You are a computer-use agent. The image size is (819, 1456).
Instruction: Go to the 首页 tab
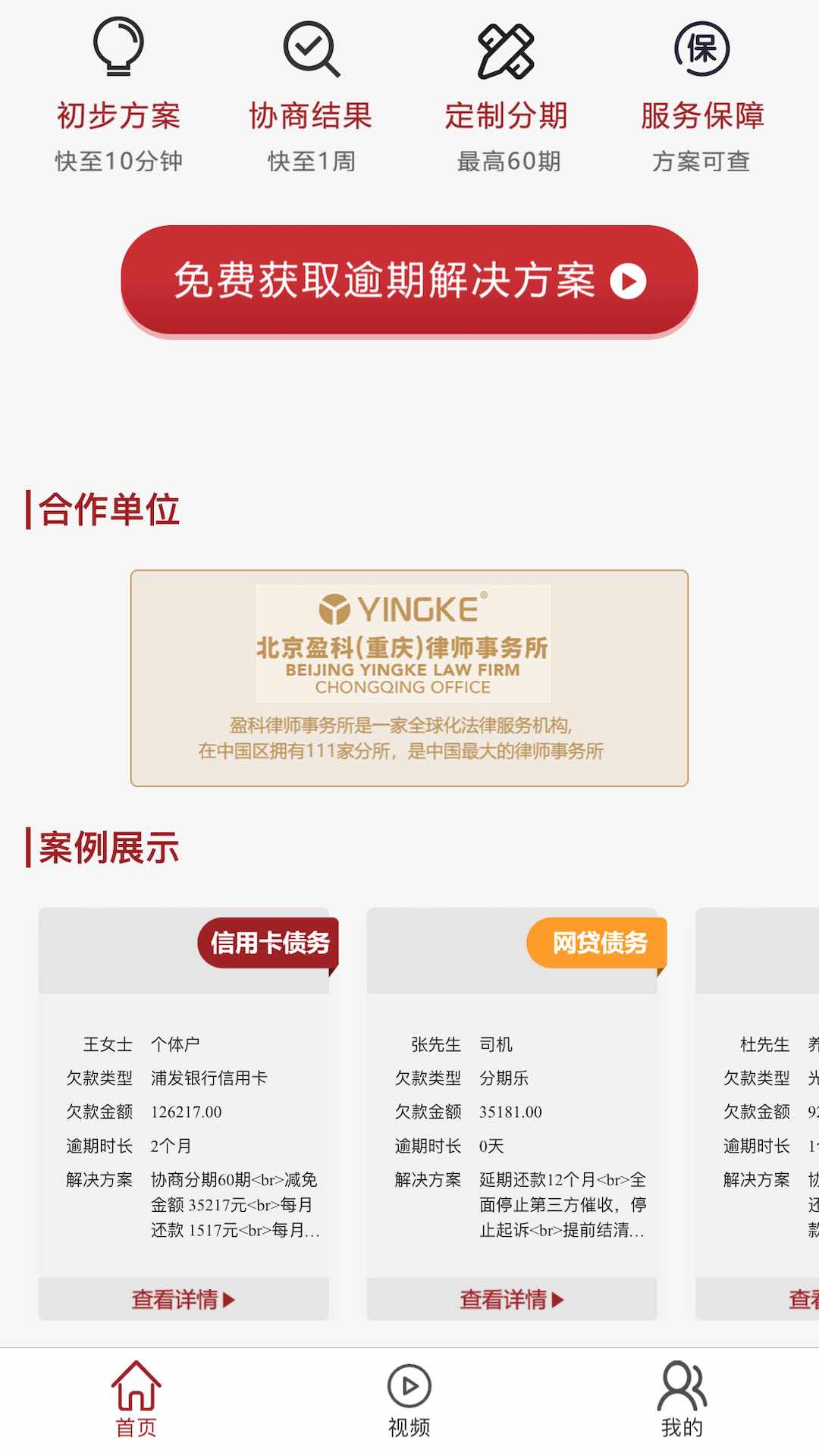[136, 1401]
